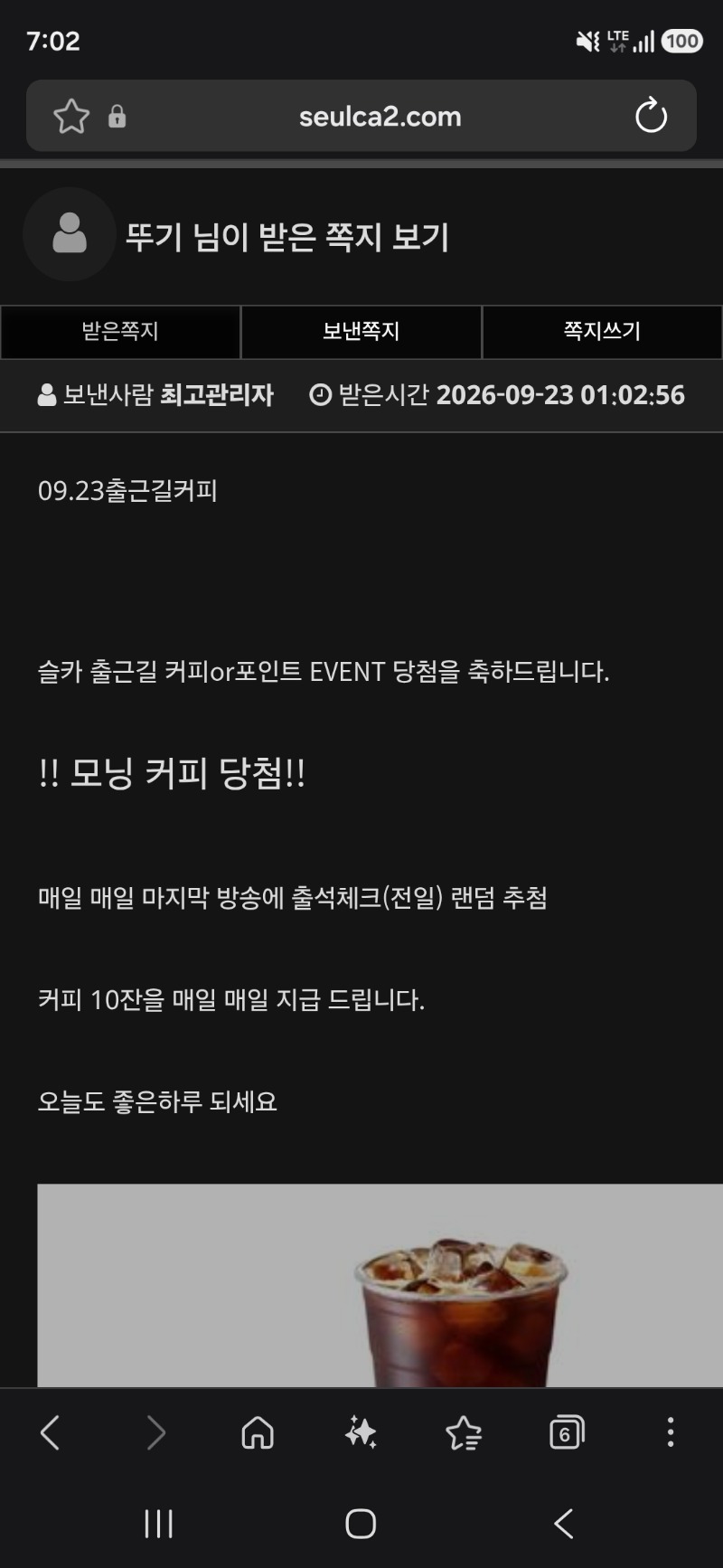This screenshot has height=1568, width=723.
Task: Switch to the 받은쪽지 tab
Action: click(120, 332)
